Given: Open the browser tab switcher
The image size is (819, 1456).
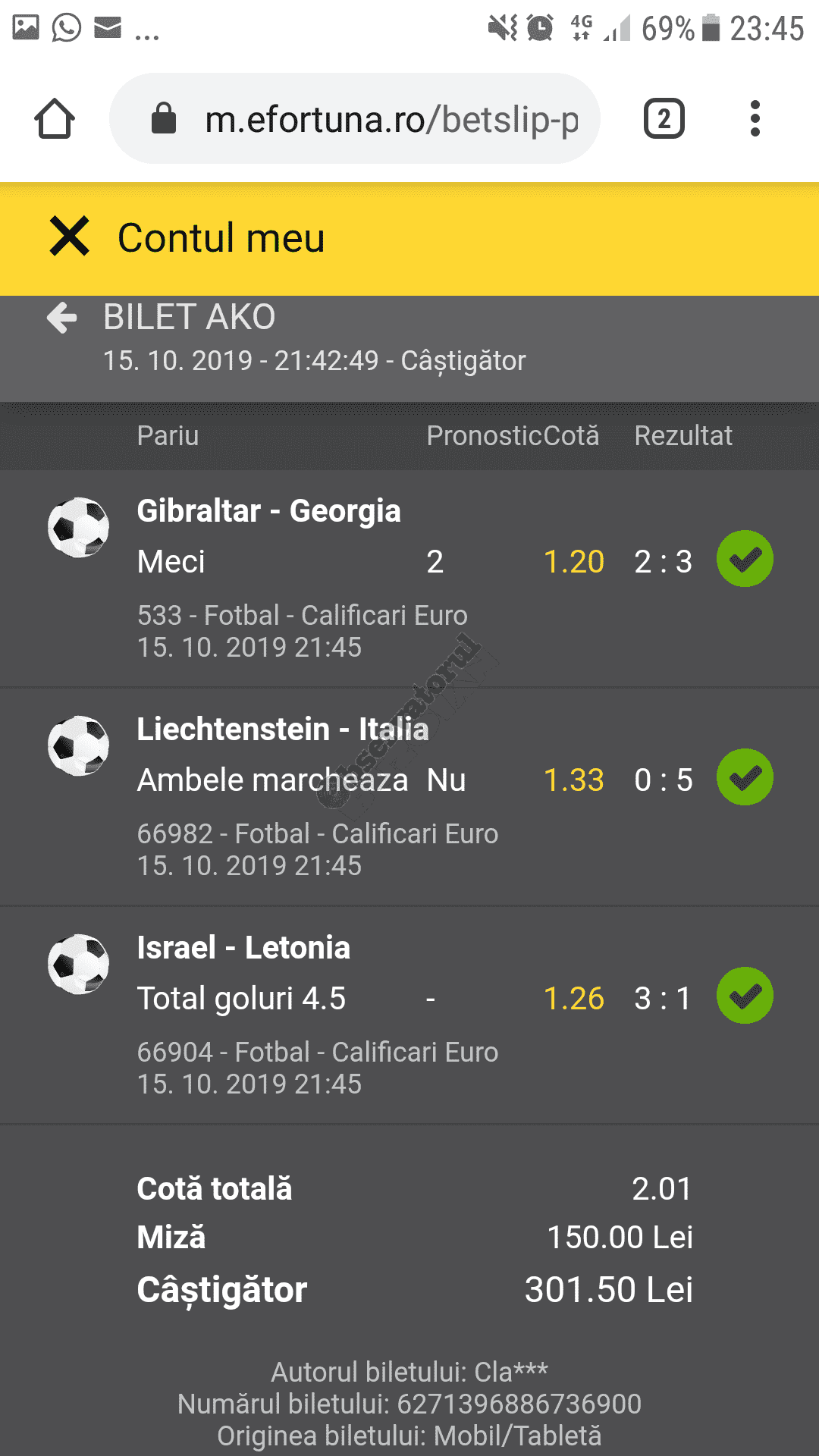Looking at the screenshot, I should coord(664,119).
